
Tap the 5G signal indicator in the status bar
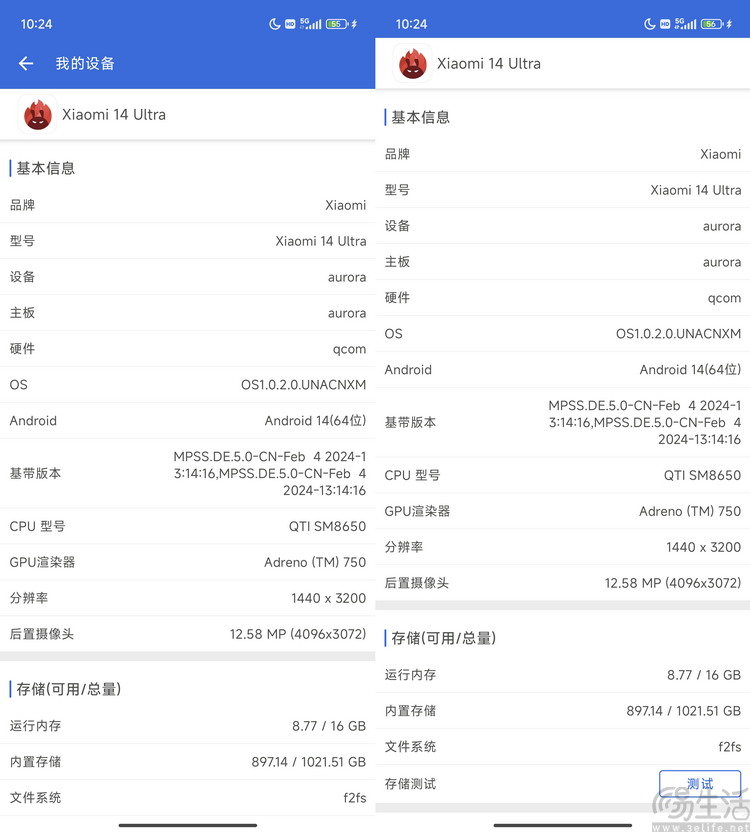coord(311,24)
